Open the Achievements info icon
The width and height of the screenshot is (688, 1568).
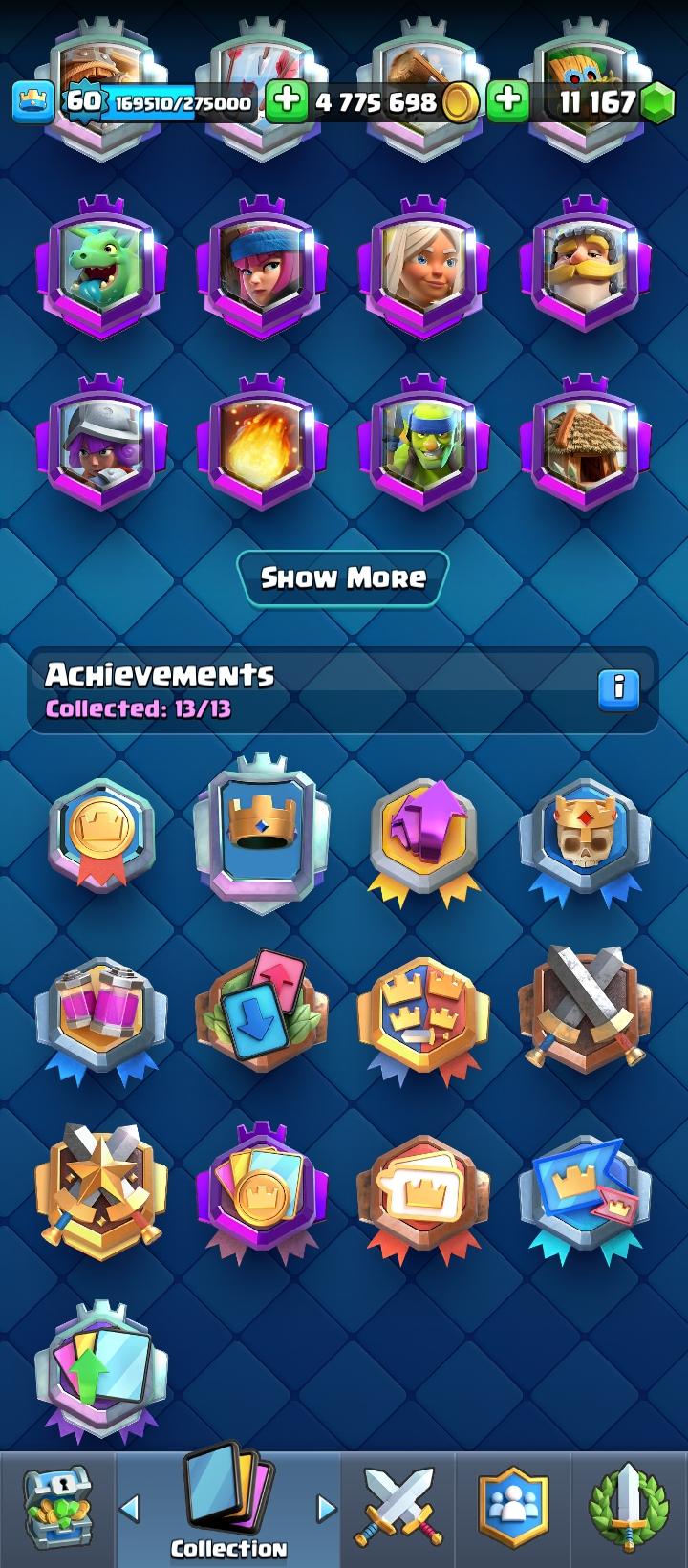click(618, 686)
